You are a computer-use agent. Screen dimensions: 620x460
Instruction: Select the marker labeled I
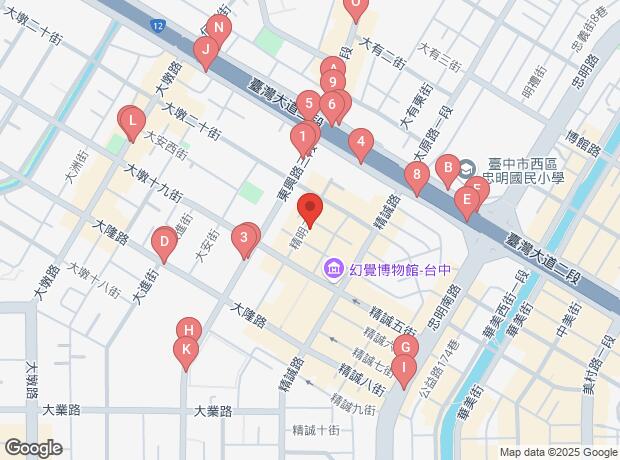click(402, 367)
